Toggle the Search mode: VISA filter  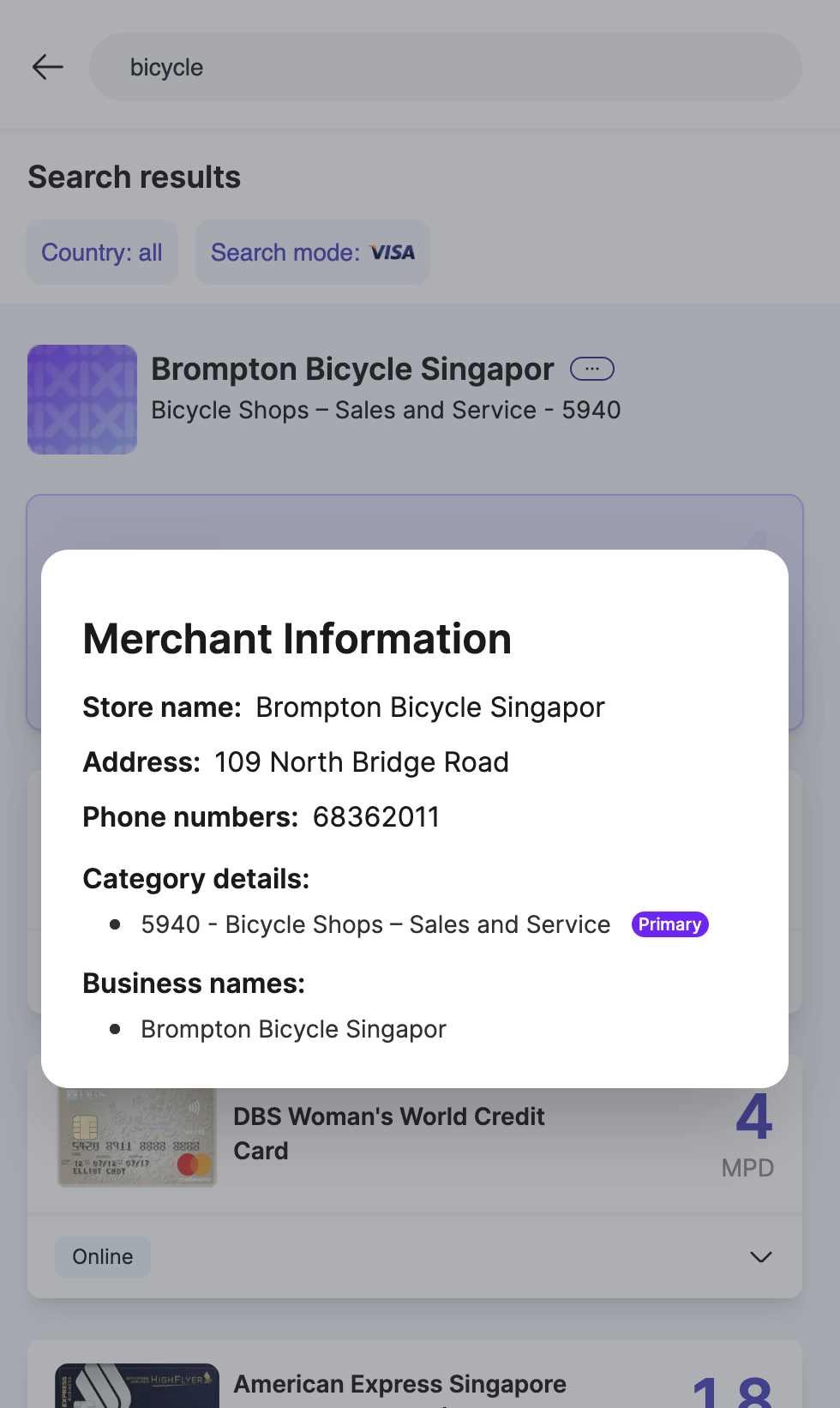312,252
